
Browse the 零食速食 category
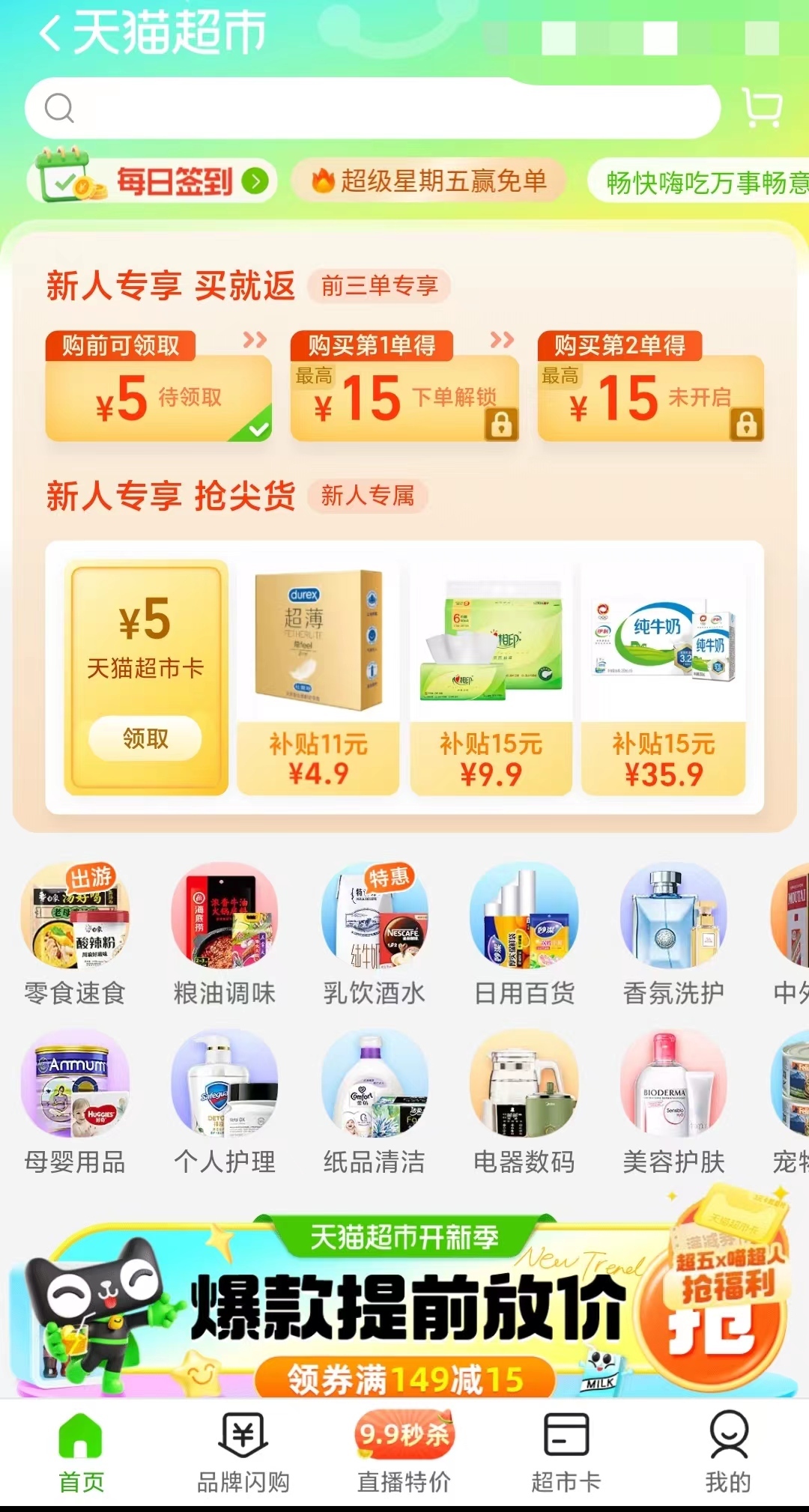click(x=75, y=935)
